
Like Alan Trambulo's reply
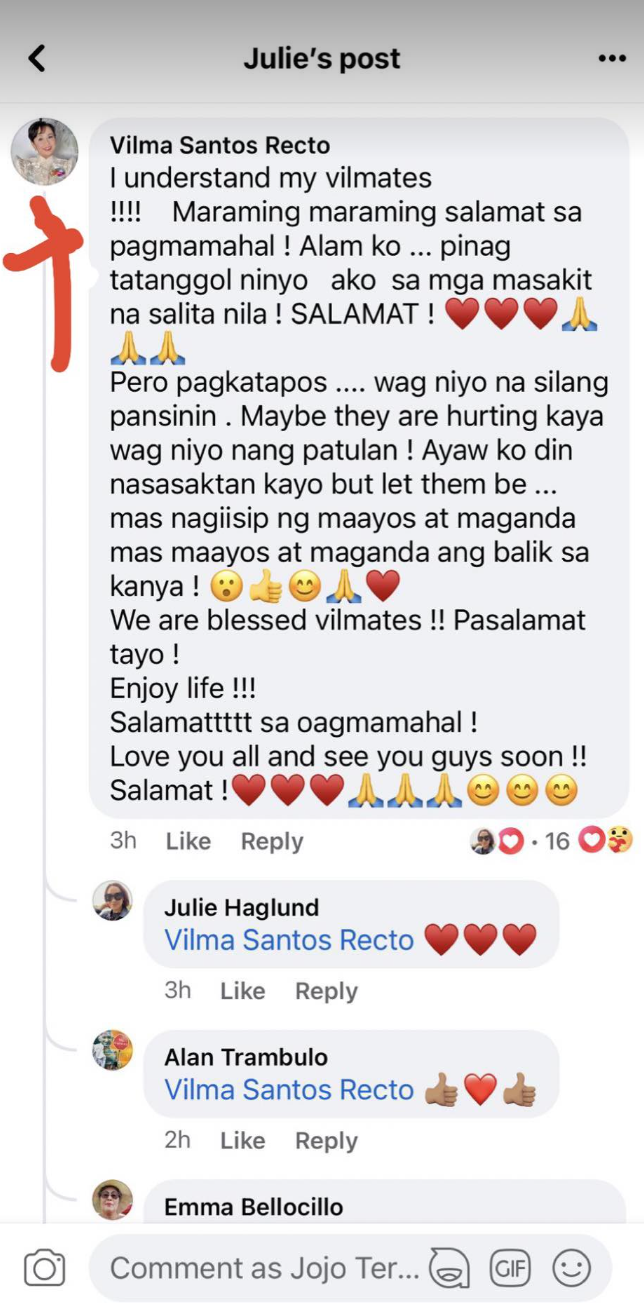[242, 1141]
